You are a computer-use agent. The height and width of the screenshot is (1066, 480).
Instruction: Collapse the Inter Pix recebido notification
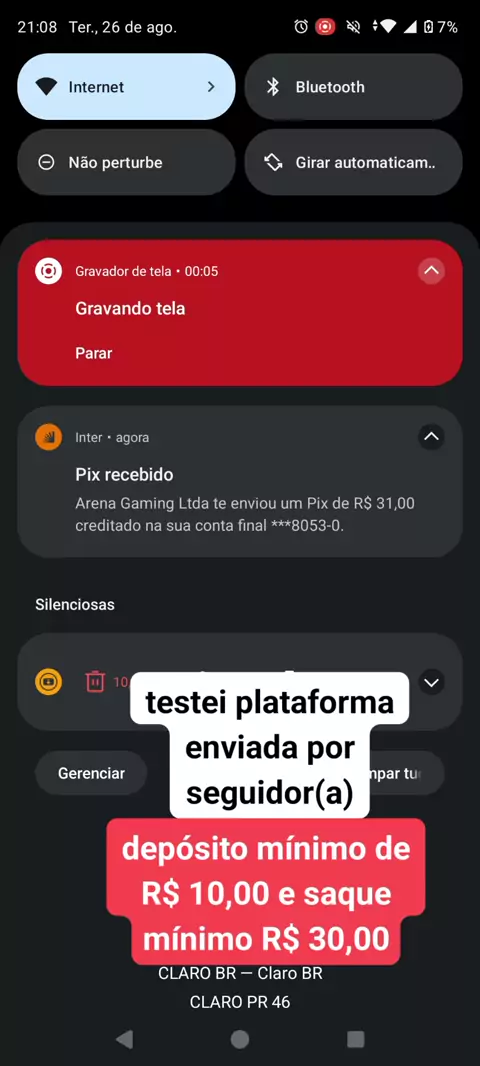pyautogui.click(x=432, y=436)
